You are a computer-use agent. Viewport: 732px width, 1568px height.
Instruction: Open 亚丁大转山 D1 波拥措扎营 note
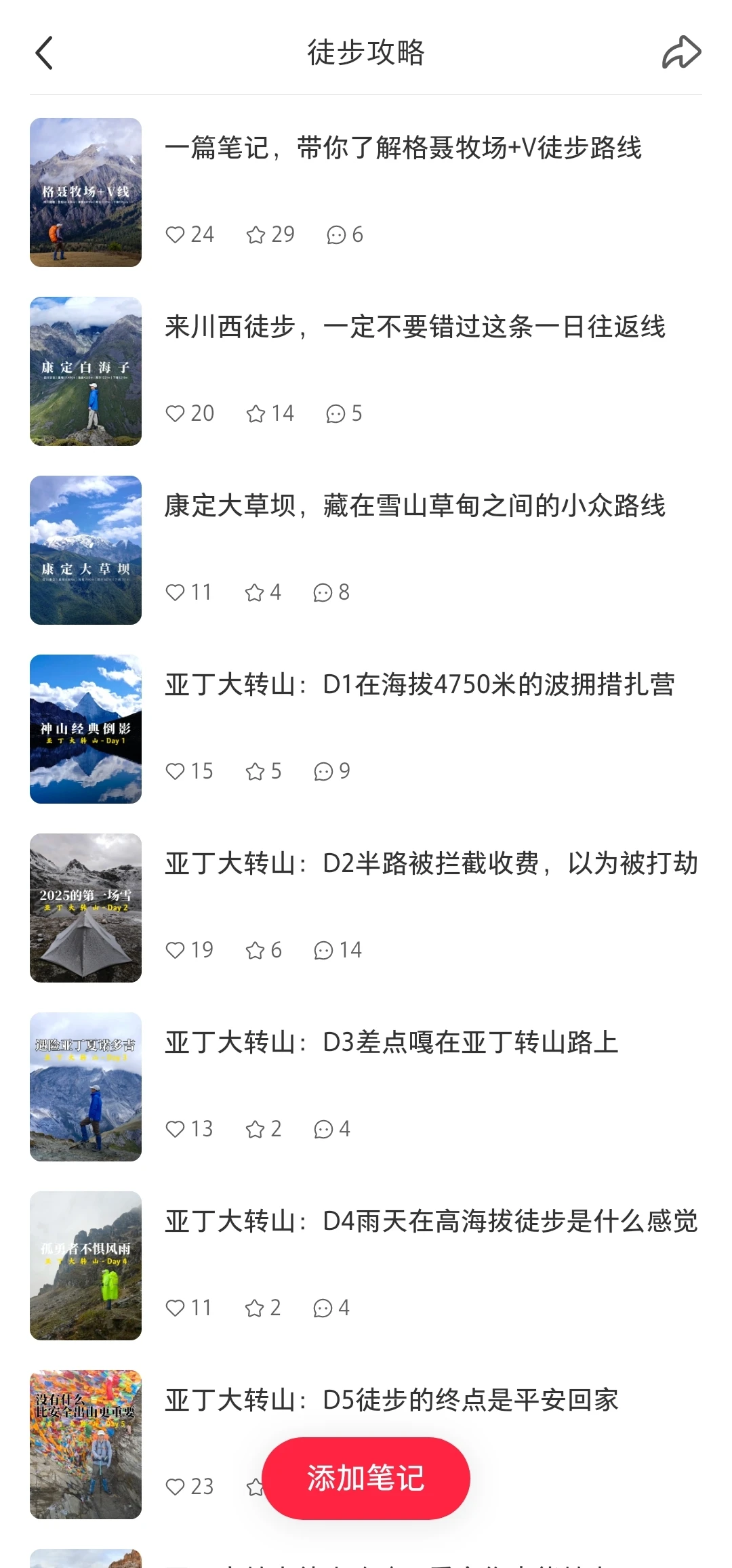pyautogui.click(x=420, y=685)
